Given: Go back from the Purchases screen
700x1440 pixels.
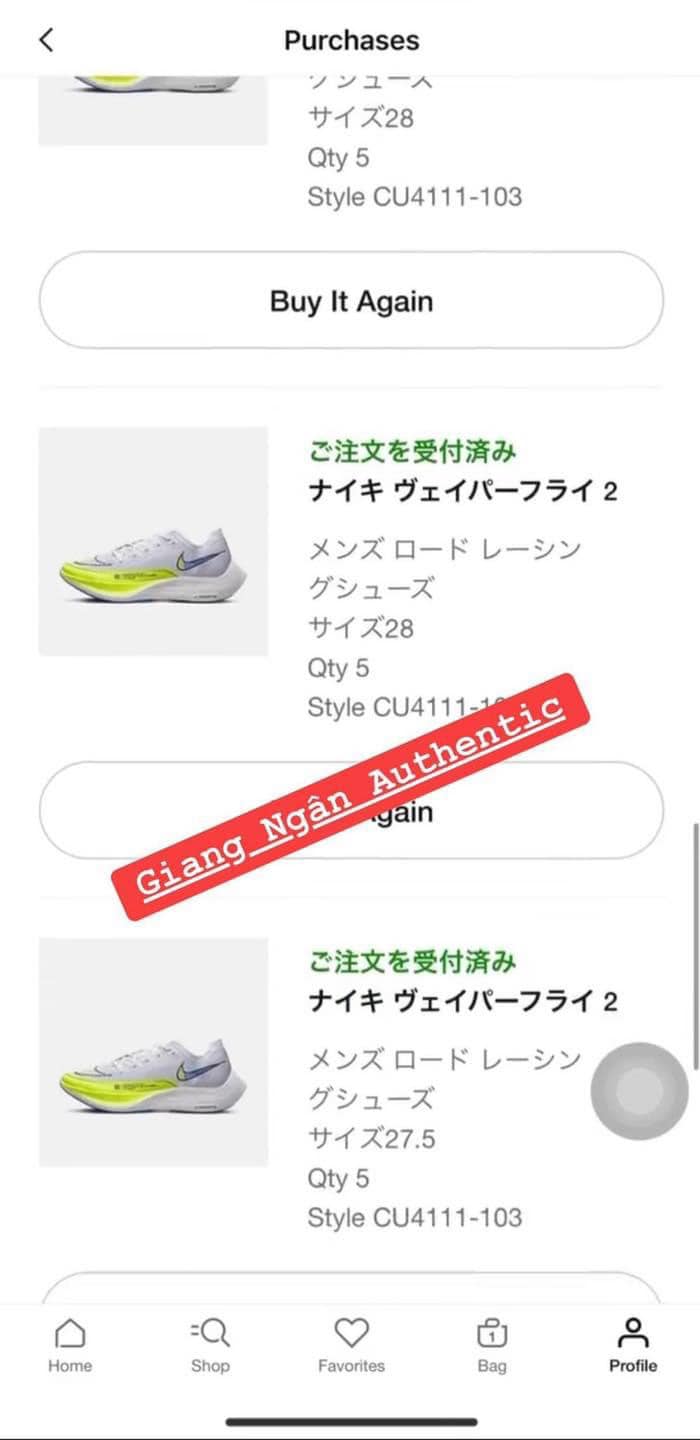Looking at the screenshot, I should [46, 40].
